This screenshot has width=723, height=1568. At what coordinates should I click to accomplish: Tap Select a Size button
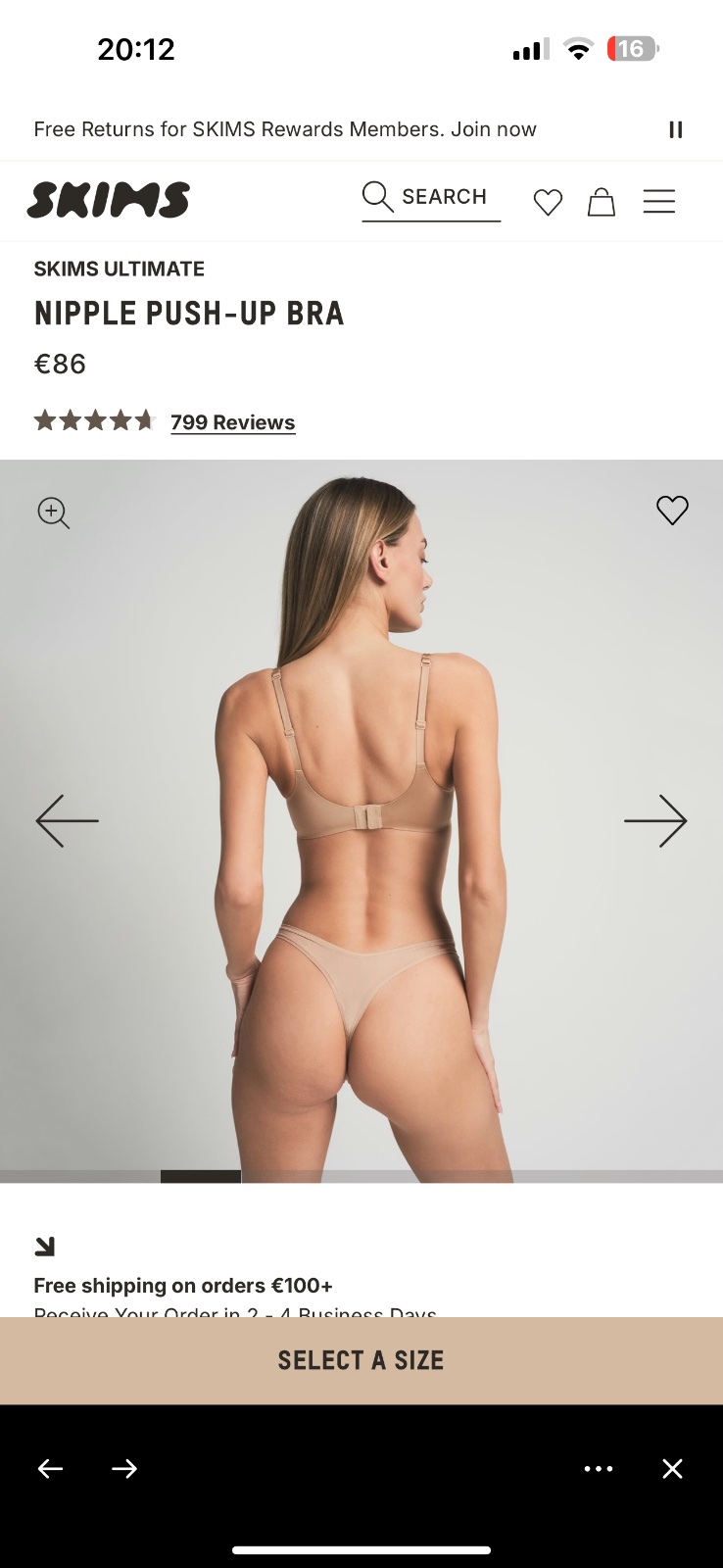361,1360
